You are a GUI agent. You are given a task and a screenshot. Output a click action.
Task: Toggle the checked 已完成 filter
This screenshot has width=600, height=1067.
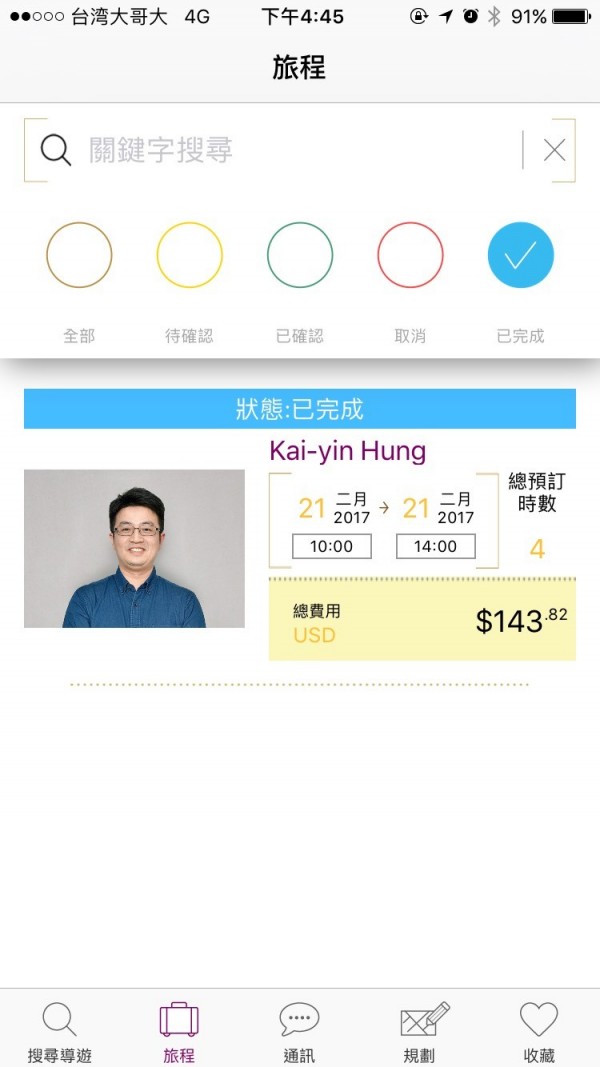click(520, 255)
